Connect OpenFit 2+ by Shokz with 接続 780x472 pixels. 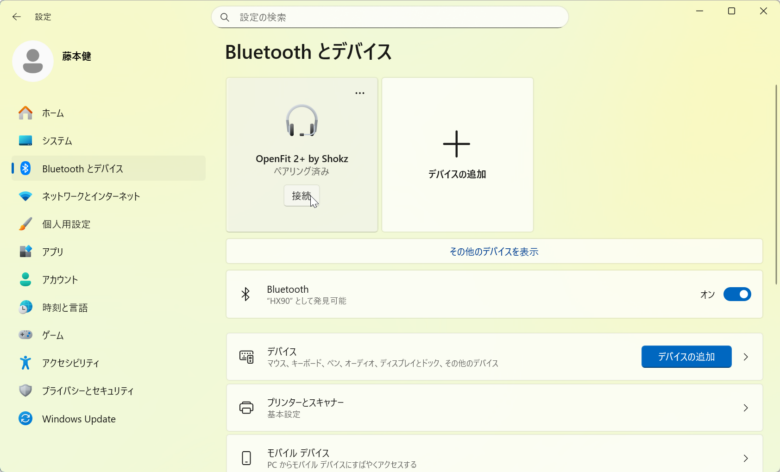click(301, 196)
